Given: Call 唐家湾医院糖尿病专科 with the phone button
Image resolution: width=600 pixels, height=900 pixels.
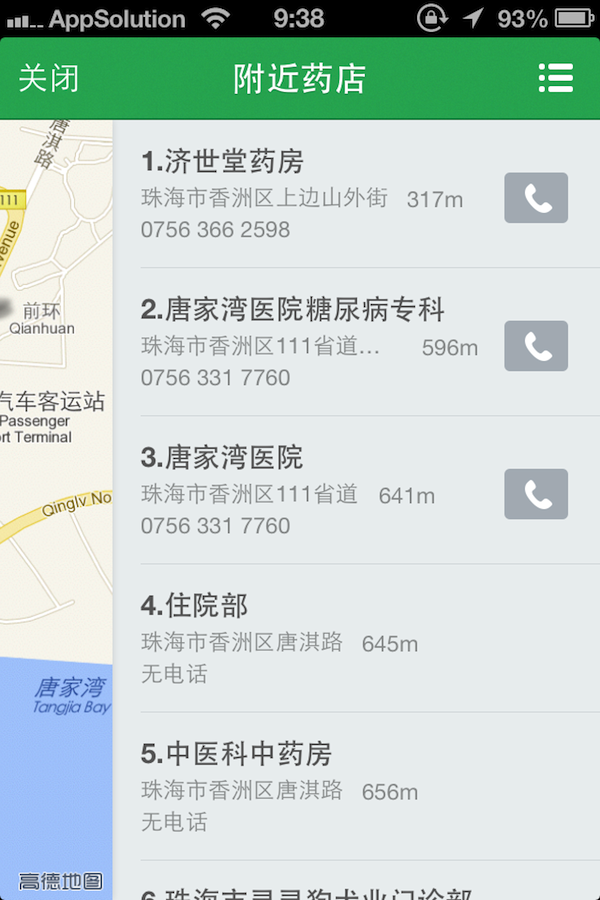Looking at the screenshot, I should pyautogui.click(x=536, y=346).
